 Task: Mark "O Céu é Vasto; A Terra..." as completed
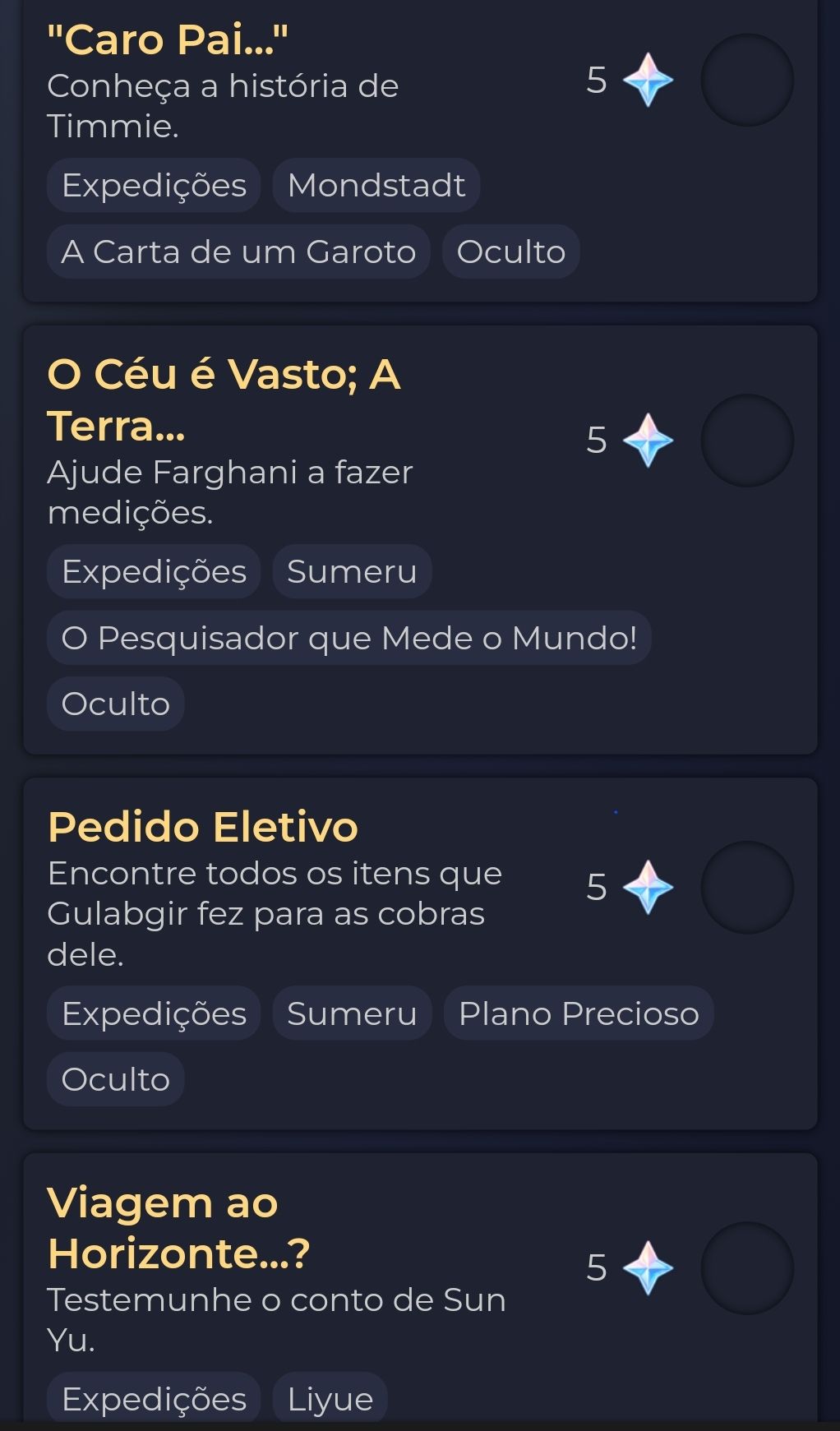746,441
